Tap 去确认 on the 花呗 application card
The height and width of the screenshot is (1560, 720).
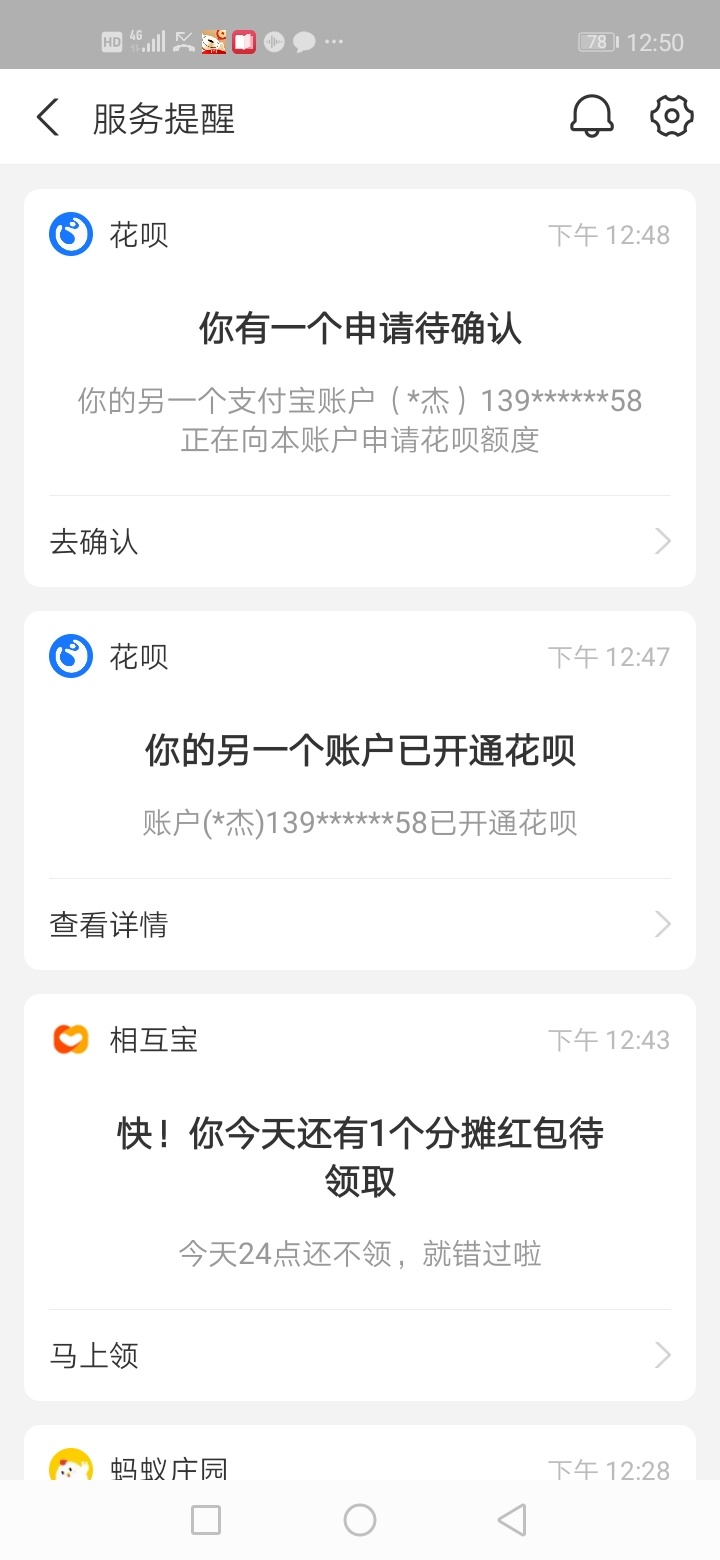(360, 542)
